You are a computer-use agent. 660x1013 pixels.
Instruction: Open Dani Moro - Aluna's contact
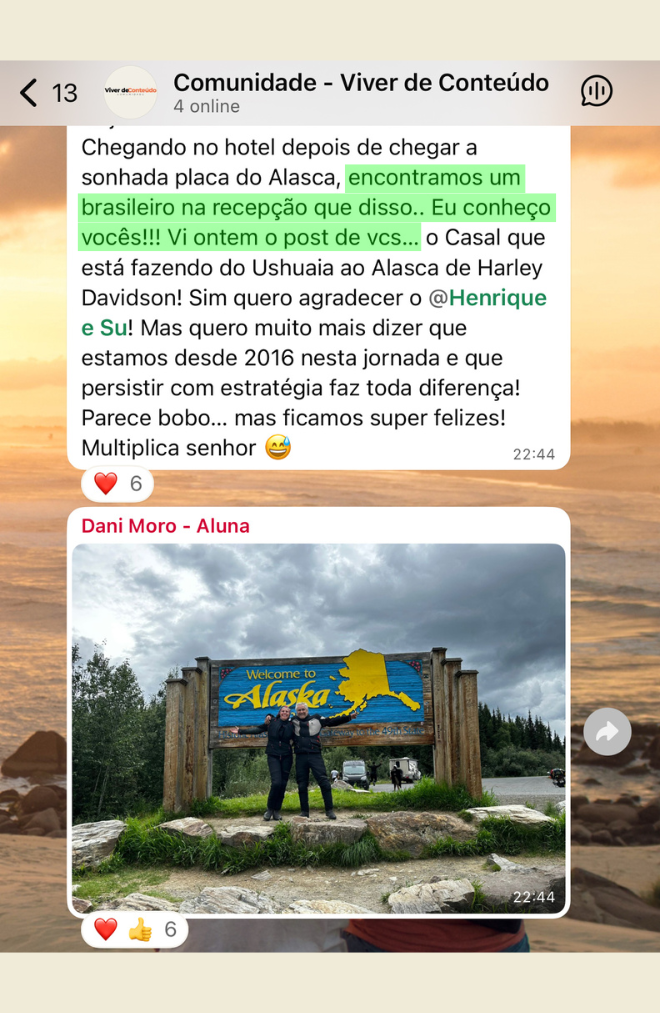pos(165,526)
